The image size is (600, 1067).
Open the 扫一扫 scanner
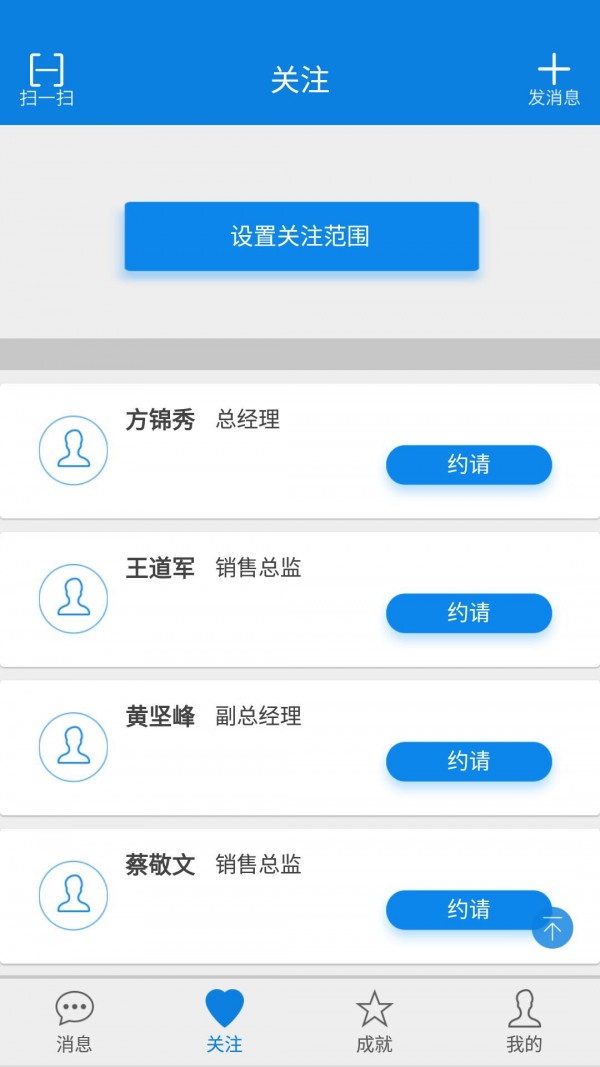pyautogui.click(x=46, y=78)
